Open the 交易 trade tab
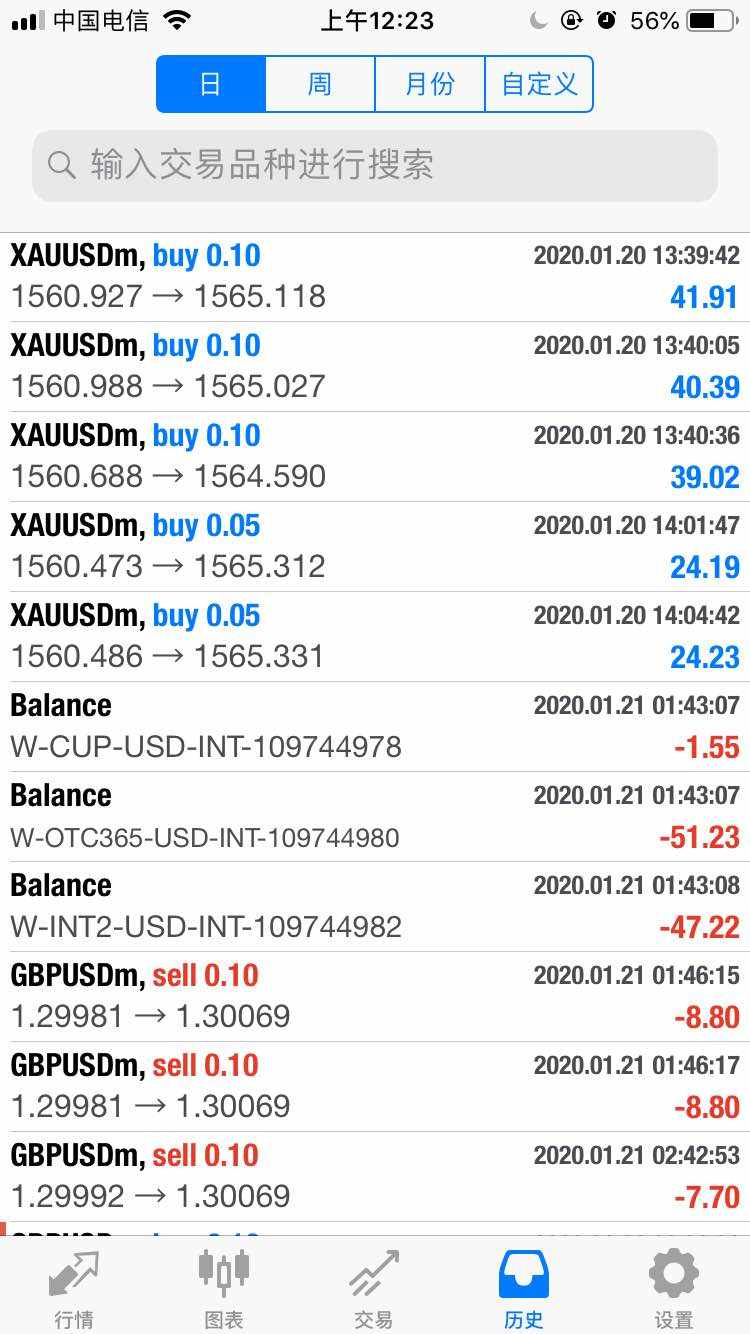This screenshot has width=750, height=1334. point(374,1288)
